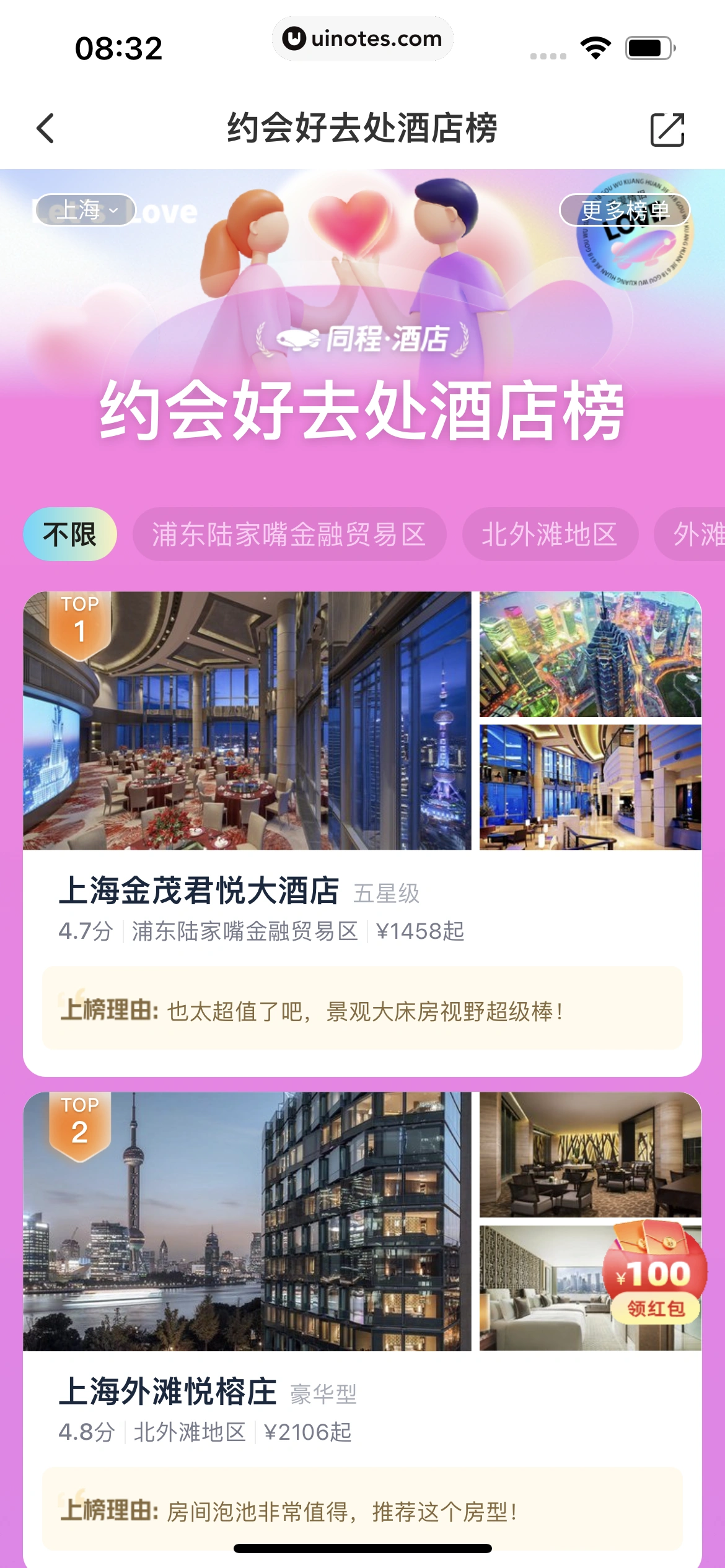
Task: Select the 不限 area filter
Action: click(x=69, y=534)
